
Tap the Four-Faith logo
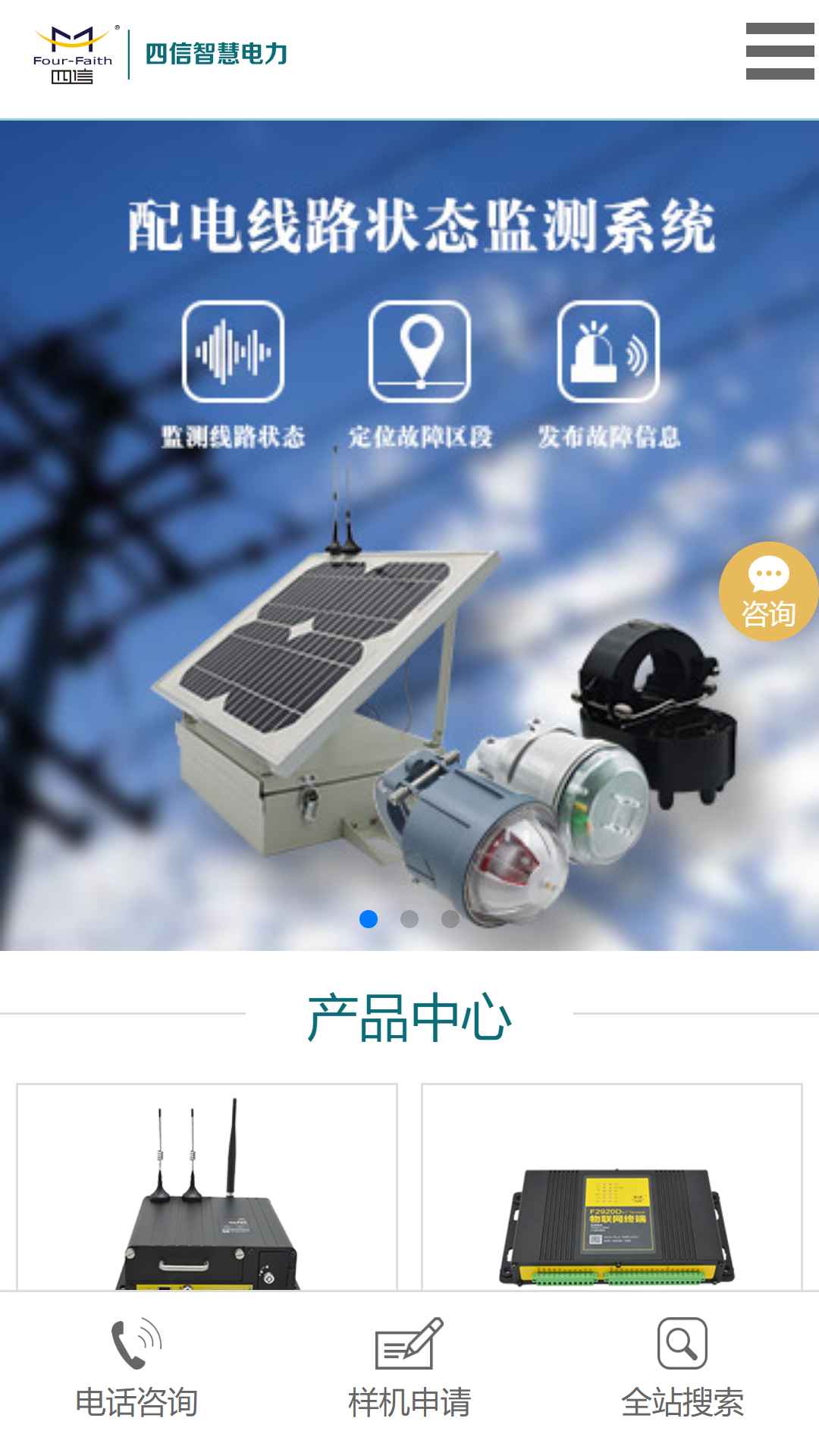tap(160, 54)
